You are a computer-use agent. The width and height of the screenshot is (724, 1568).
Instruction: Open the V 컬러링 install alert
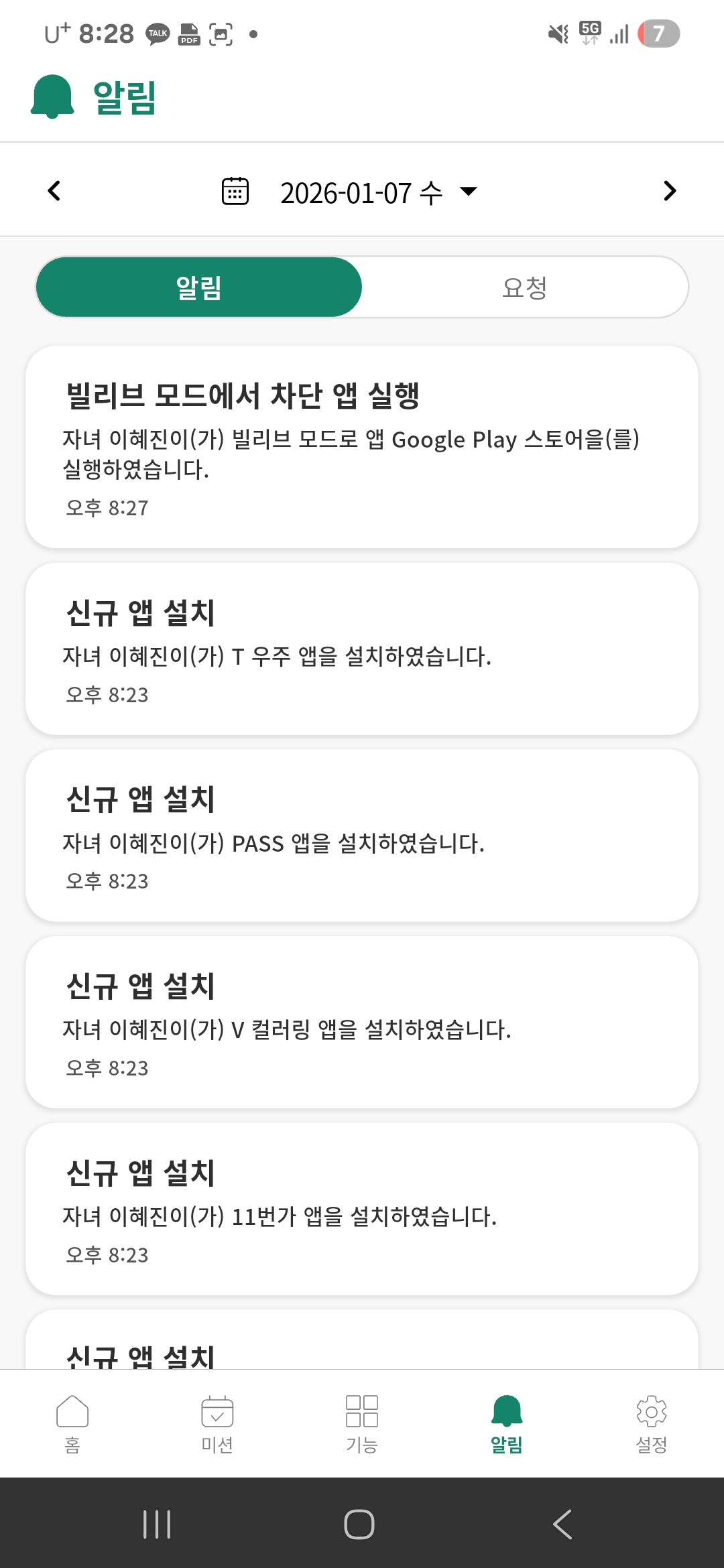[362, 1023]
